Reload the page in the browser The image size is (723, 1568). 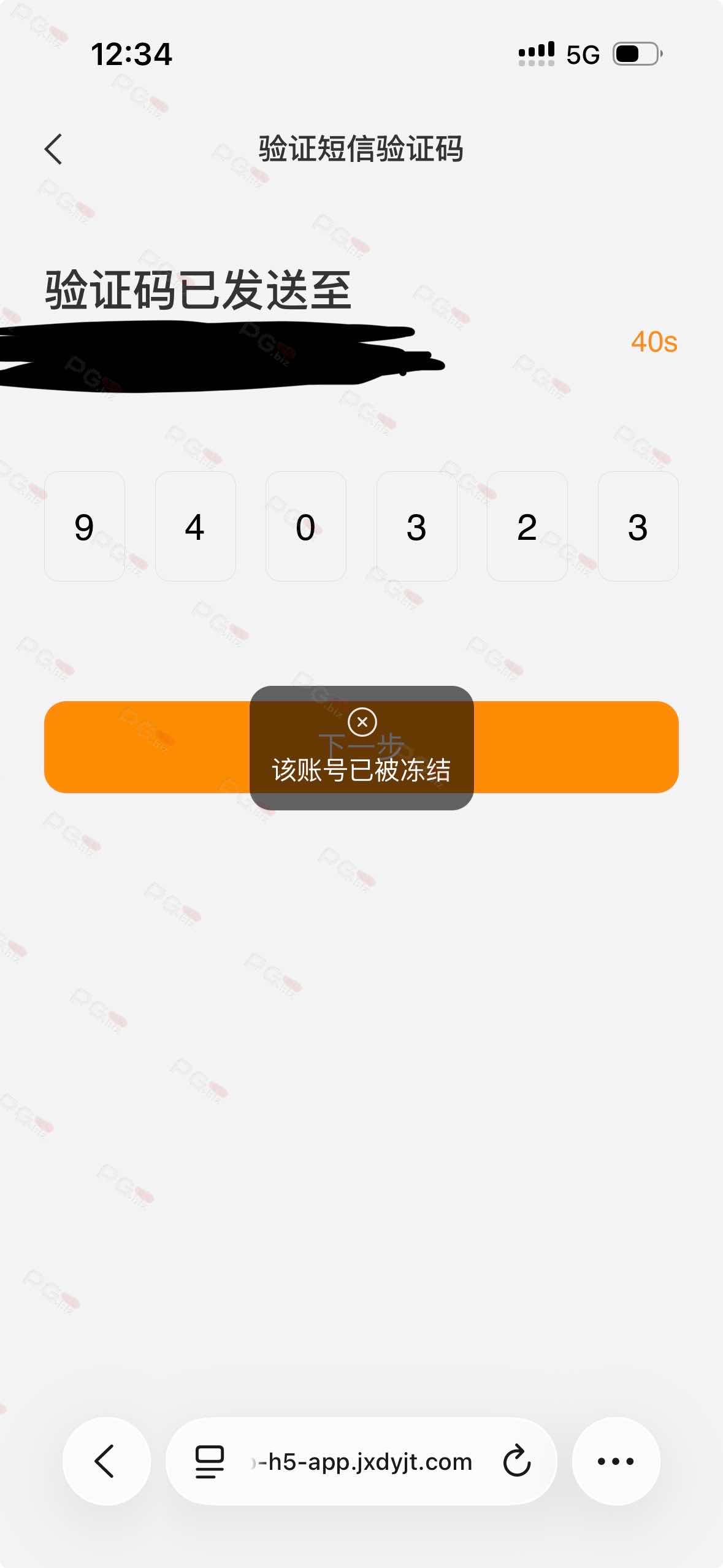[516, 1461]
